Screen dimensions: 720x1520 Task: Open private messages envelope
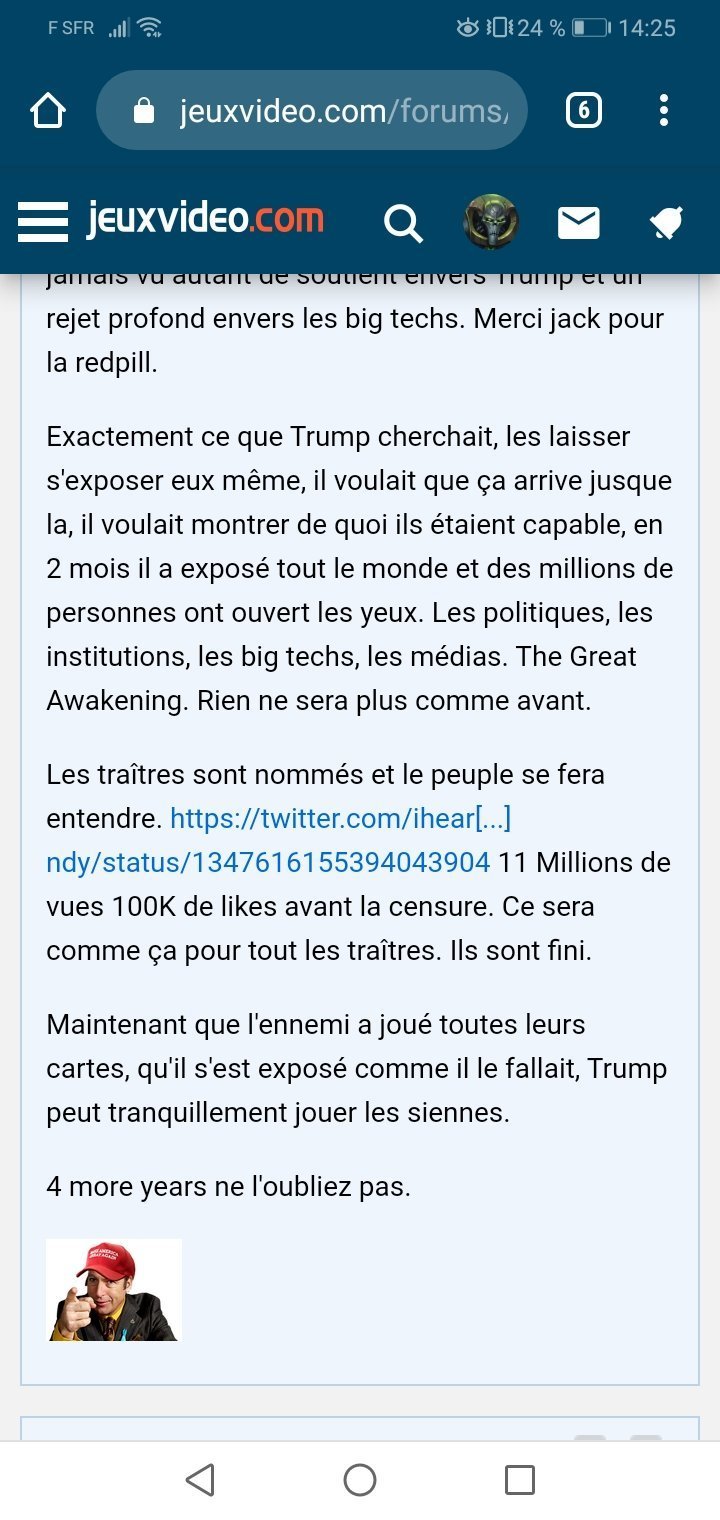point(578,223)
